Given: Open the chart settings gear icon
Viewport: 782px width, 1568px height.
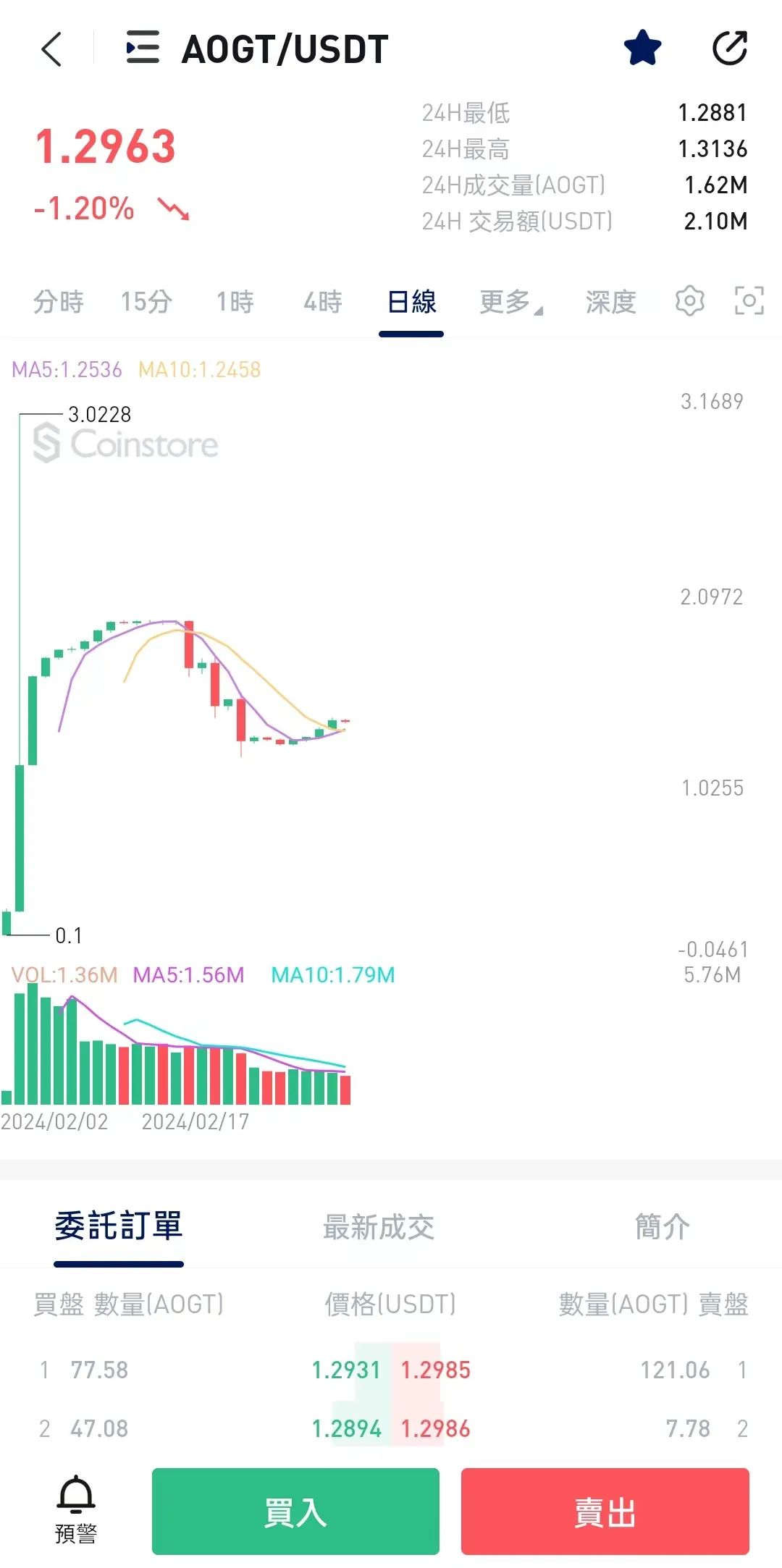Looking at the screenshot, I should click(689, 301).
